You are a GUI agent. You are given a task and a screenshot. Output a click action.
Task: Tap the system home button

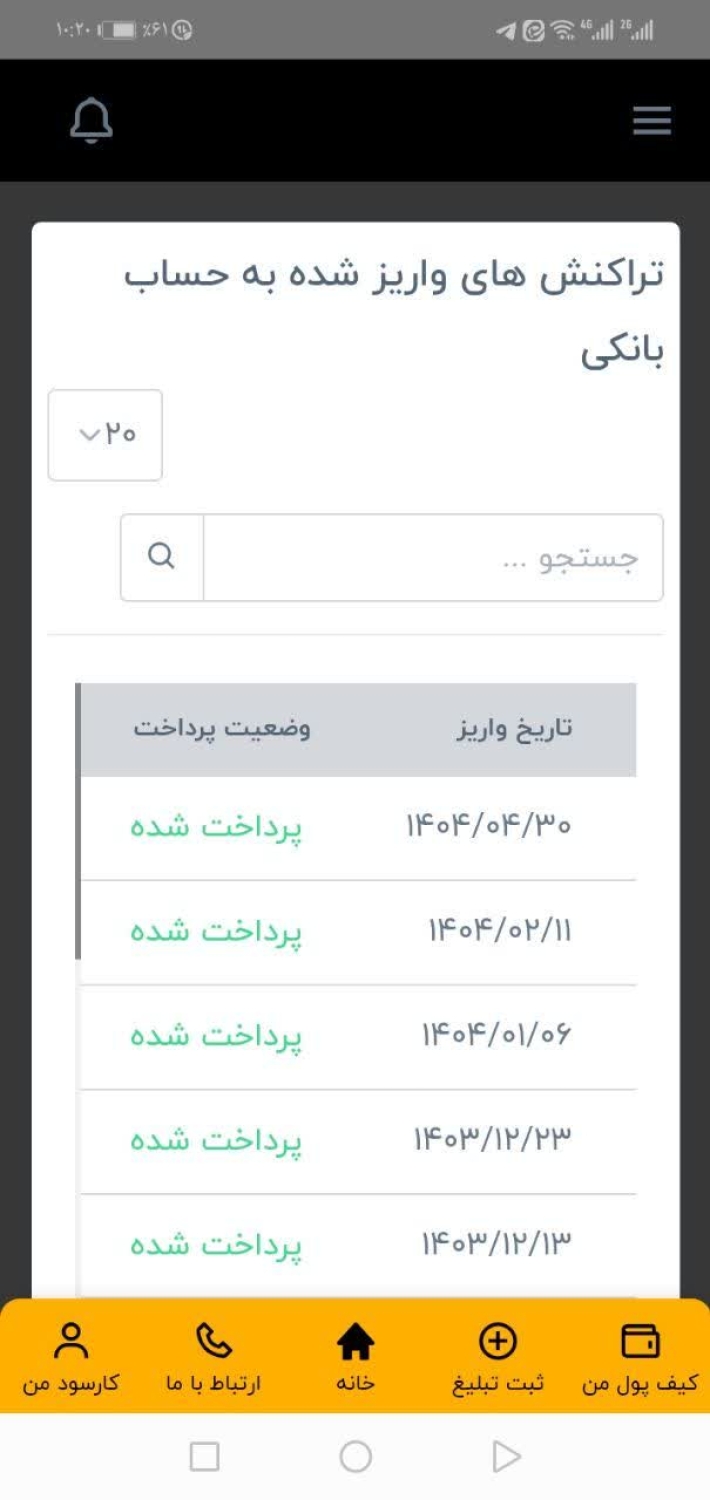point(355,1457)
